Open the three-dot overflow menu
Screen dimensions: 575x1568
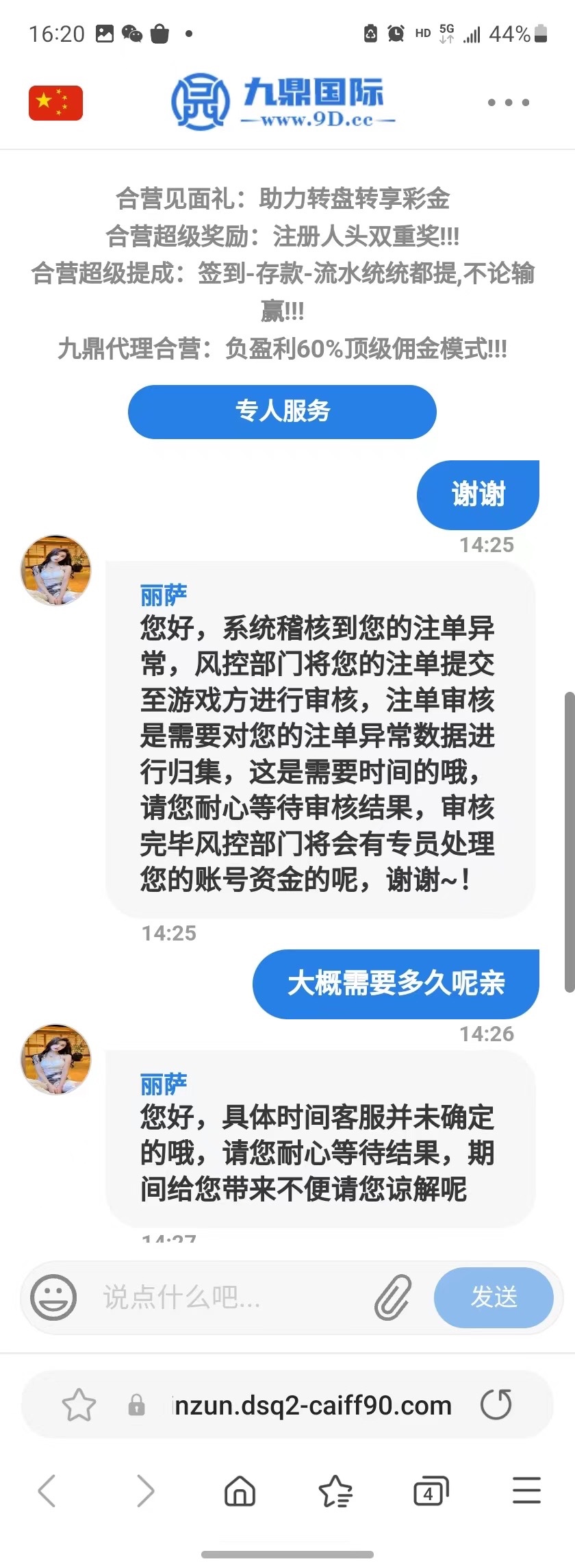[508, 103]
